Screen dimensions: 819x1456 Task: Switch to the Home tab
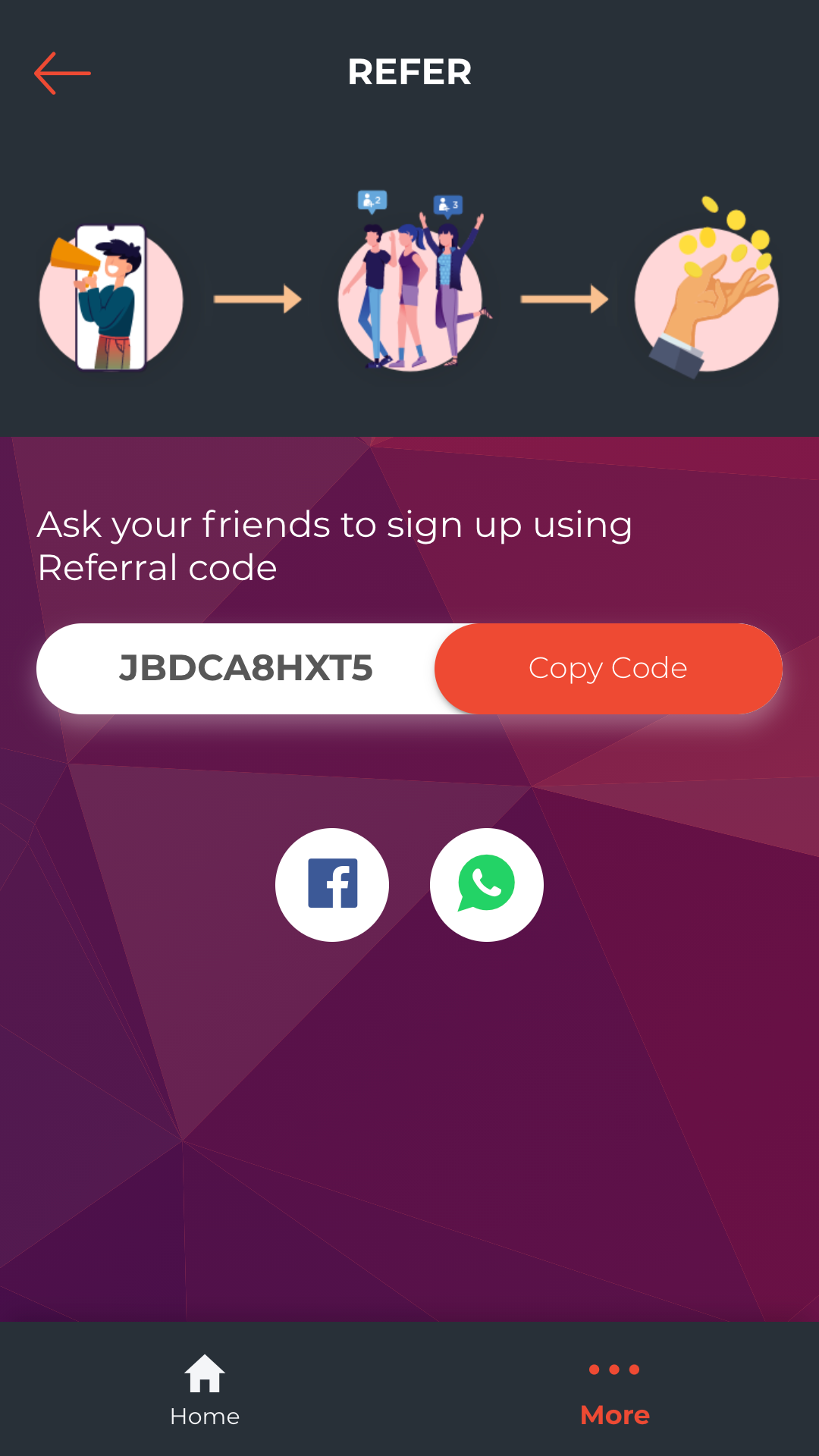coord(205,1391)
